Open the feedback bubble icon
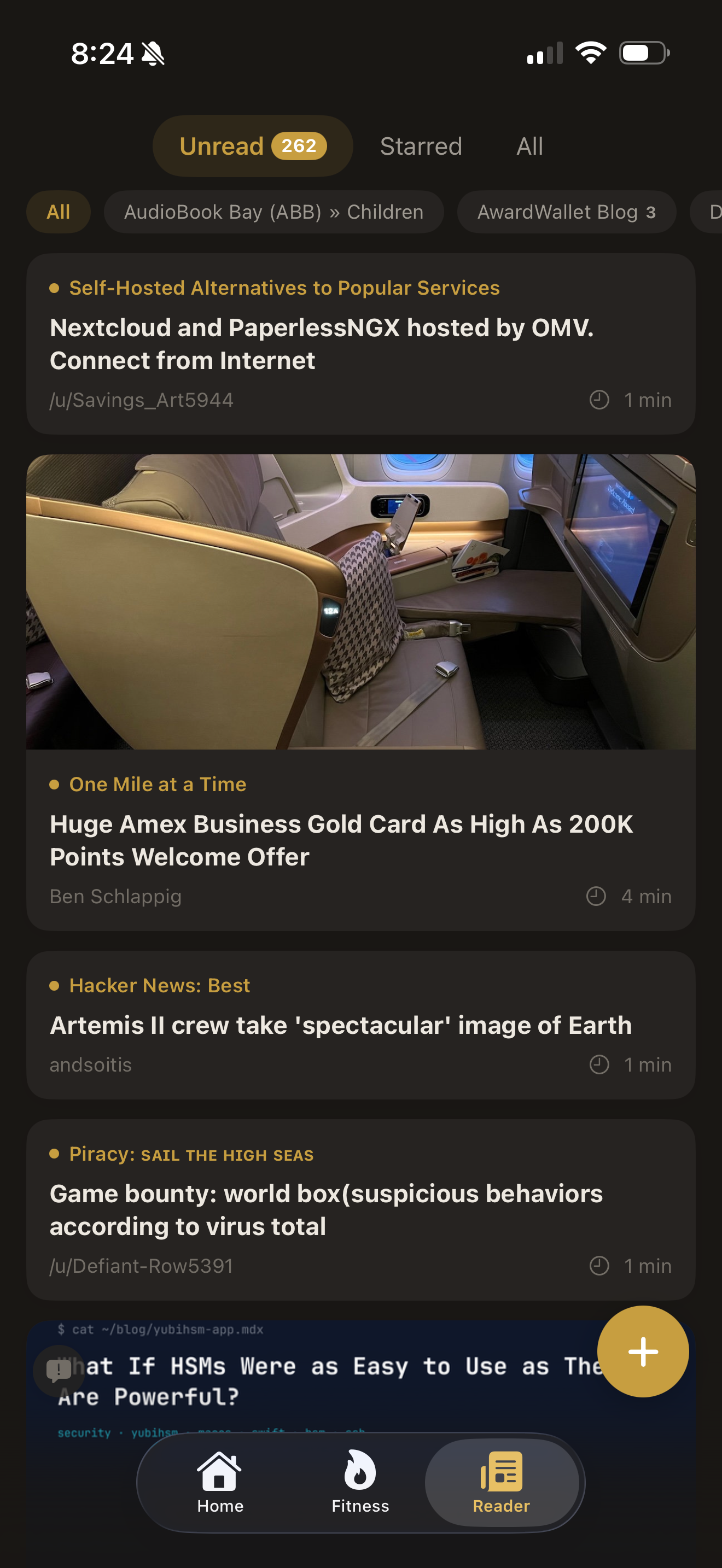The image size is (722, 1568). pyautogui.click(x=59, y=1370)
